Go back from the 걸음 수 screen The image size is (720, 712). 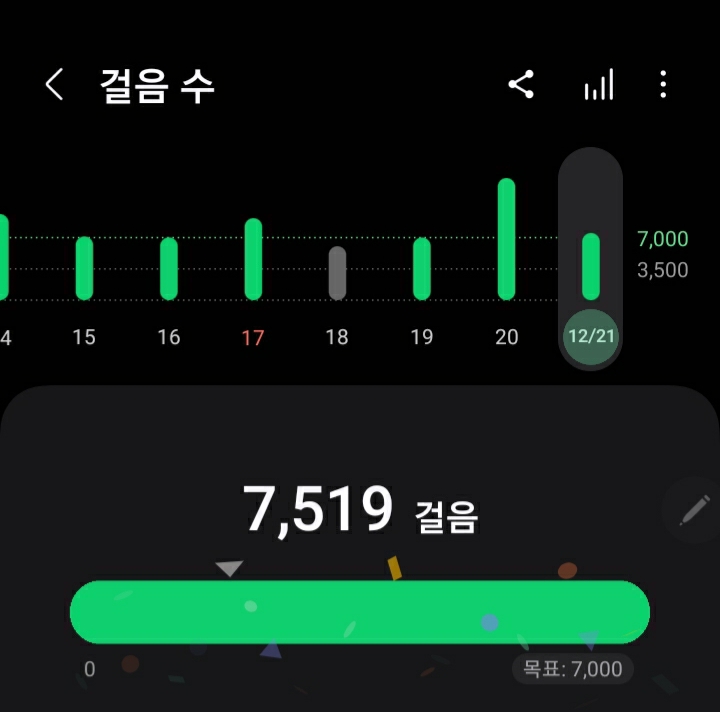54,84
